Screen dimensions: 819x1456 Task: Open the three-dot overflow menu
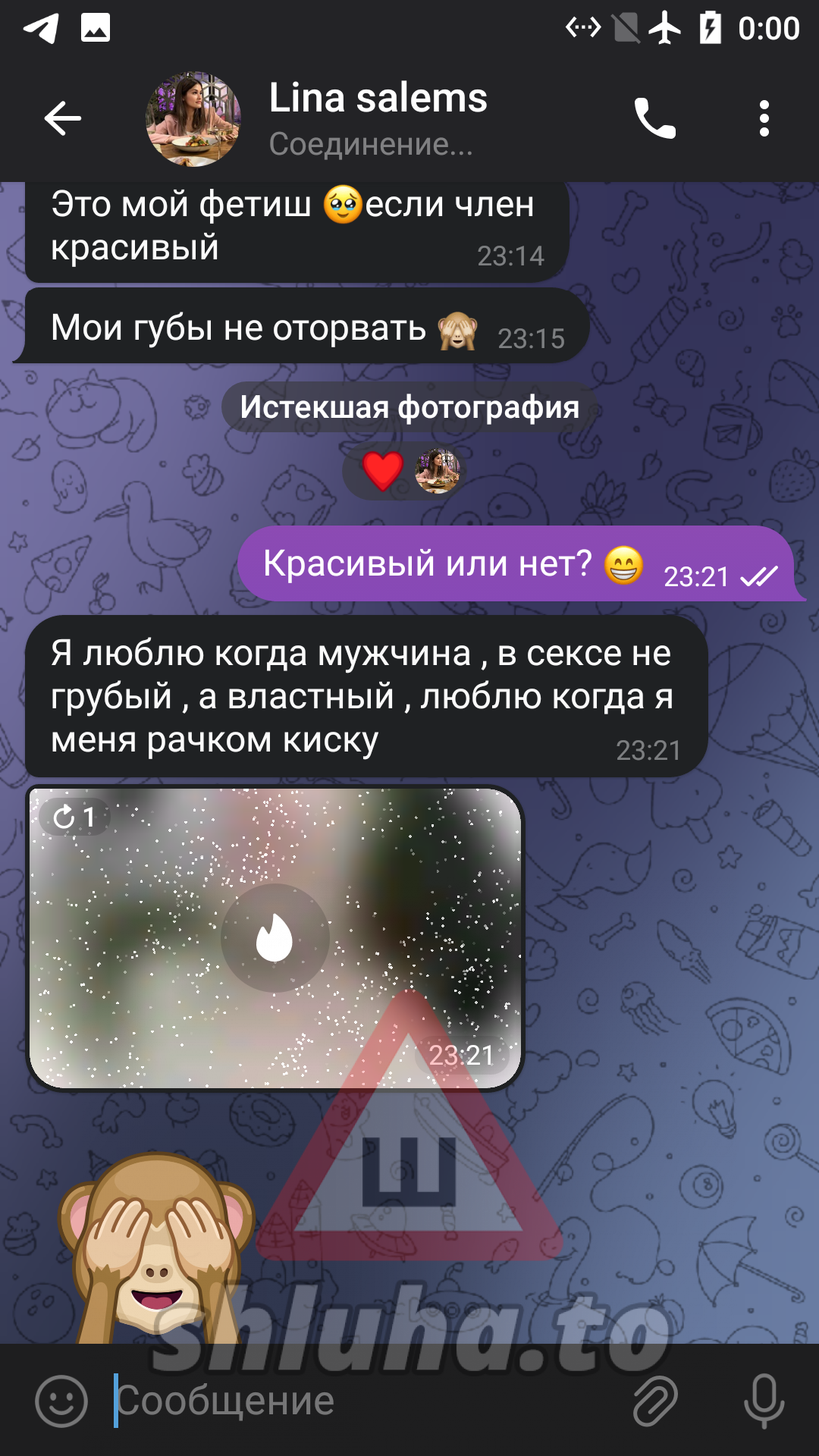tap(764, 118)
